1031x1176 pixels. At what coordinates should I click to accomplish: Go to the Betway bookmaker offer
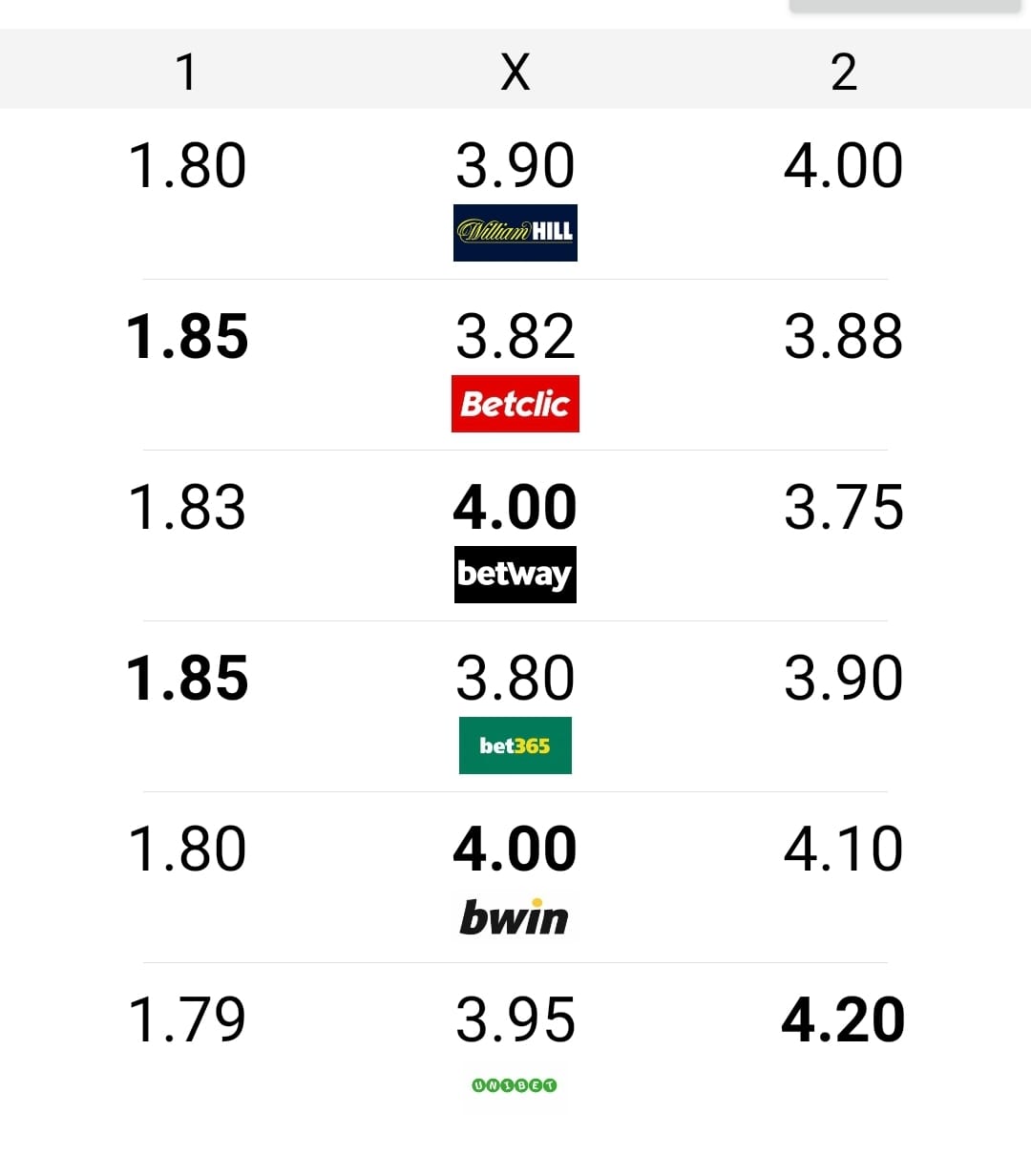(x=515, y=574)
